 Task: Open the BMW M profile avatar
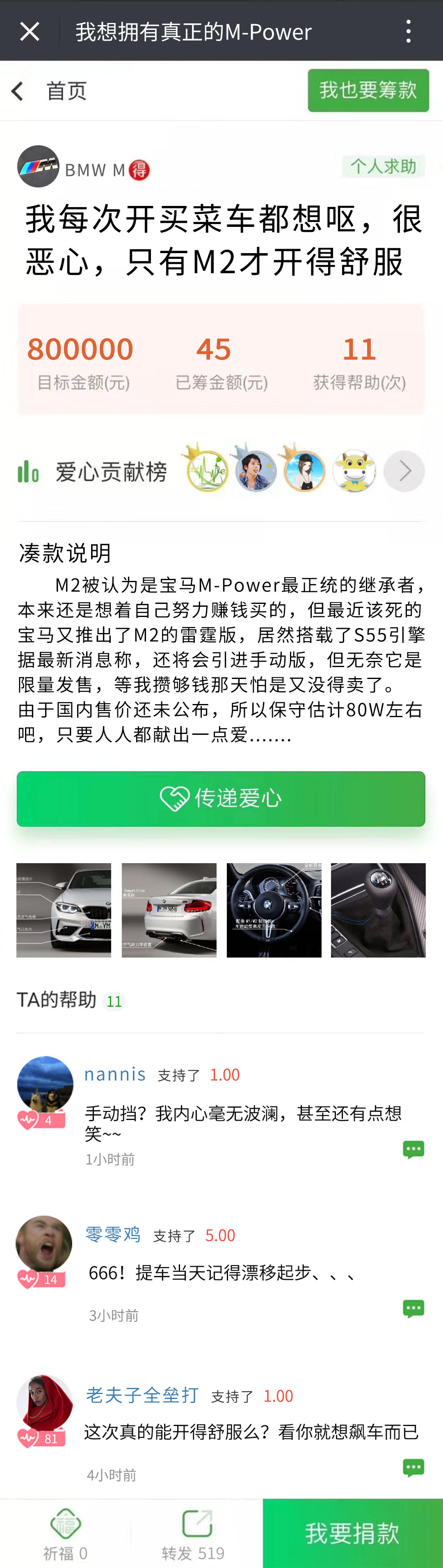[x=38, y=166]
